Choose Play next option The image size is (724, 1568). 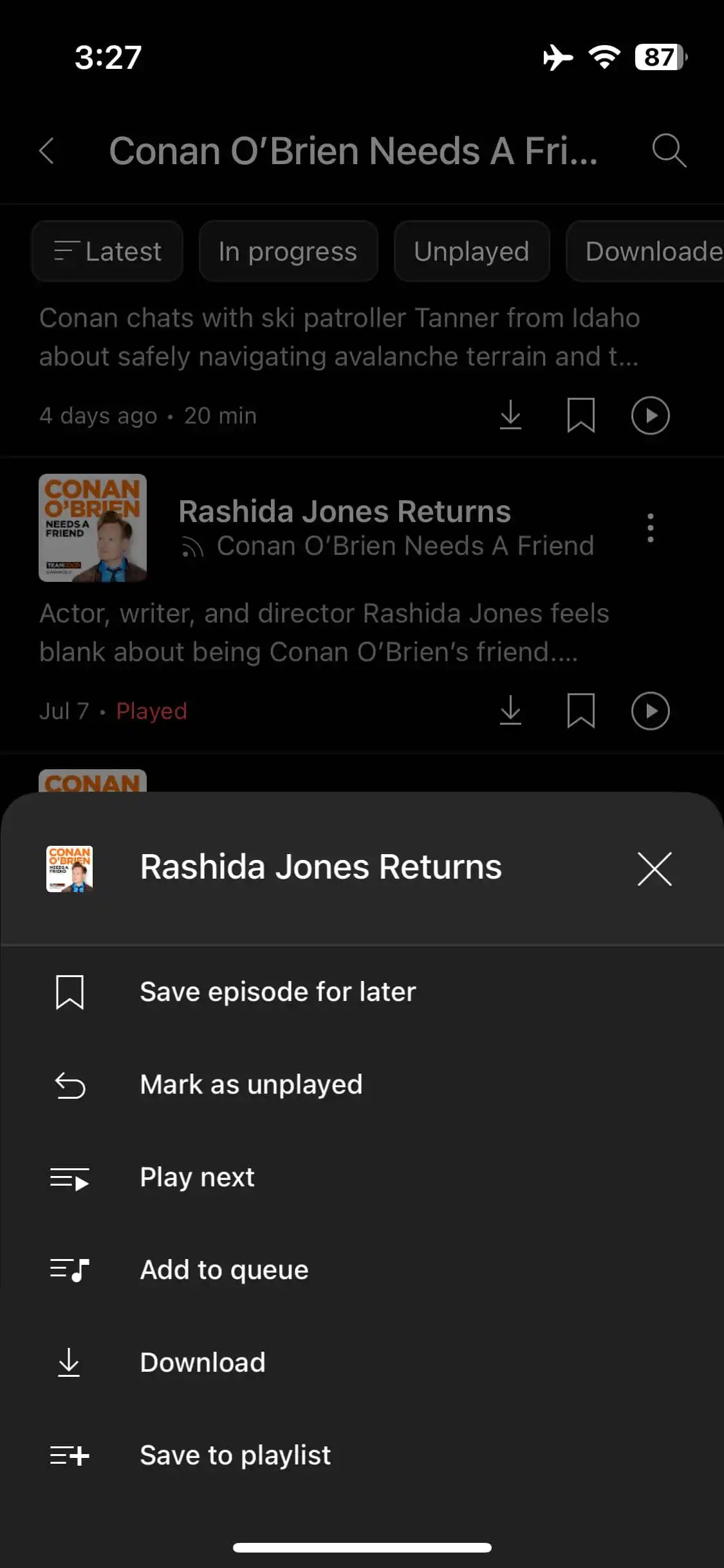197,1177
